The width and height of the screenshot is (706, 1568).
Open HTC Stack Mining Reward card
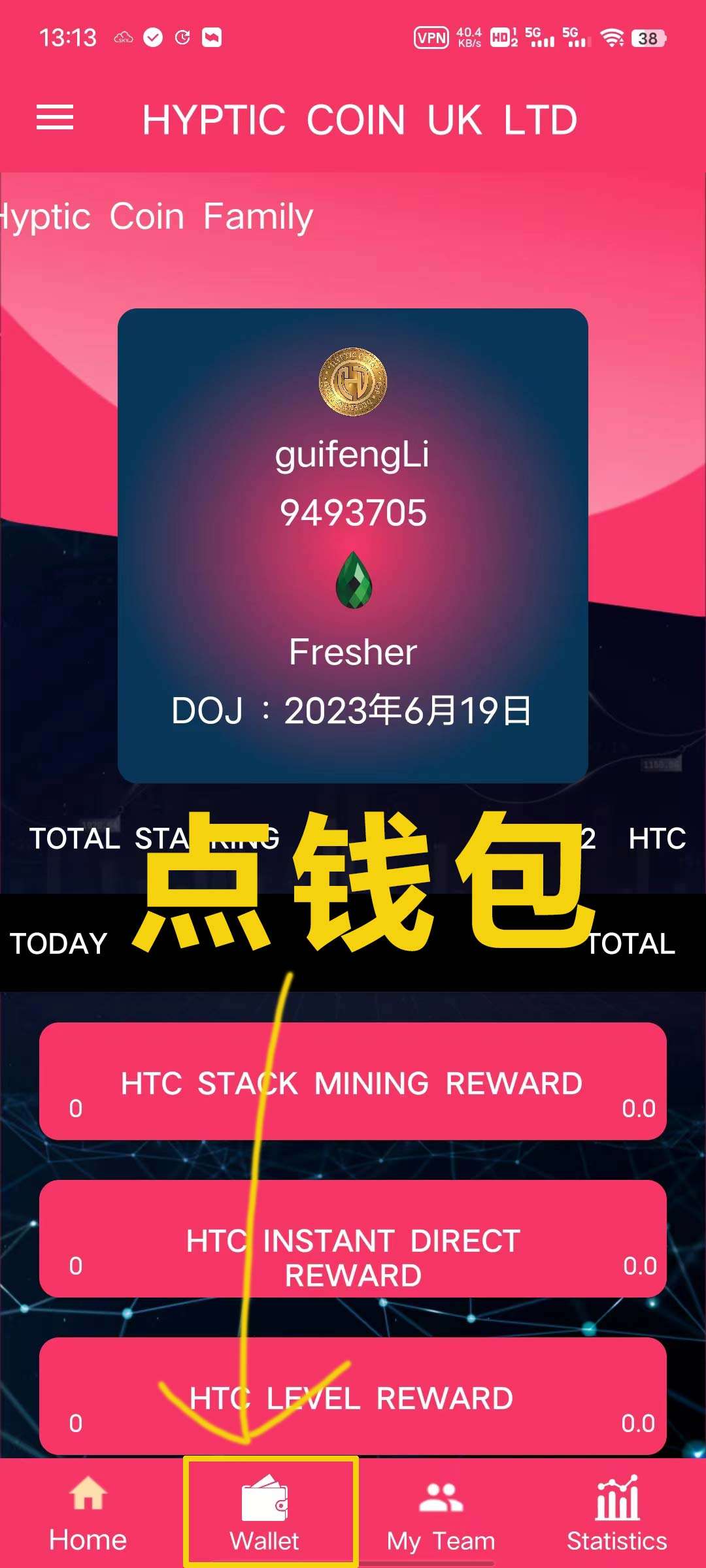coord(353,1081)
